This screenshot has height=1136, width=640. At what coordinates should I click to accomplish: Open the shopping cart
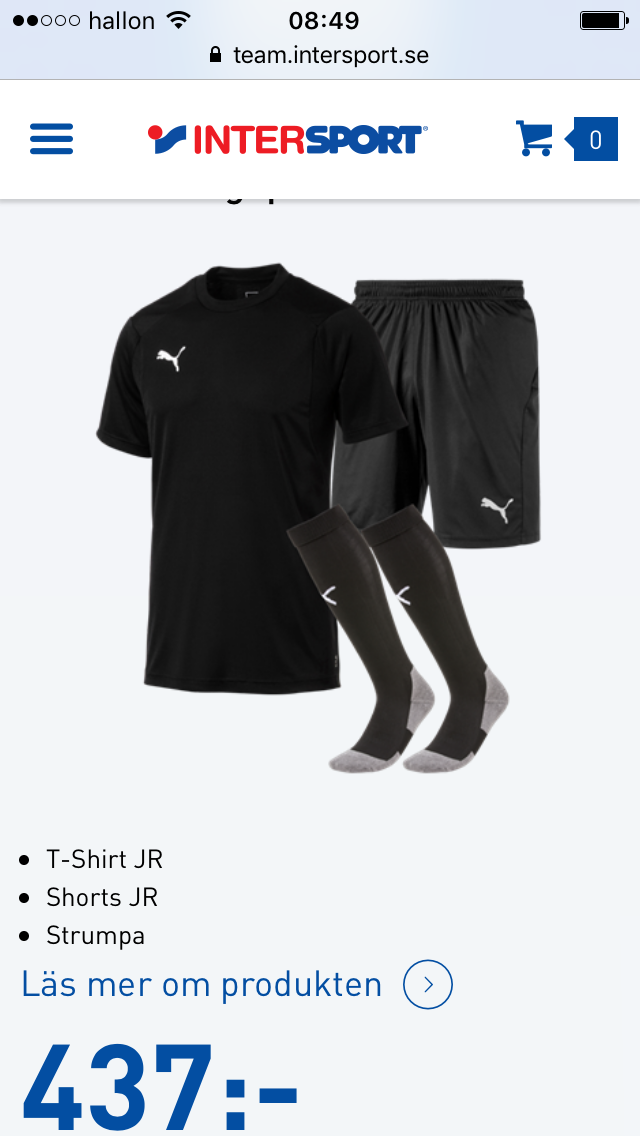click(x=537, y=139)
